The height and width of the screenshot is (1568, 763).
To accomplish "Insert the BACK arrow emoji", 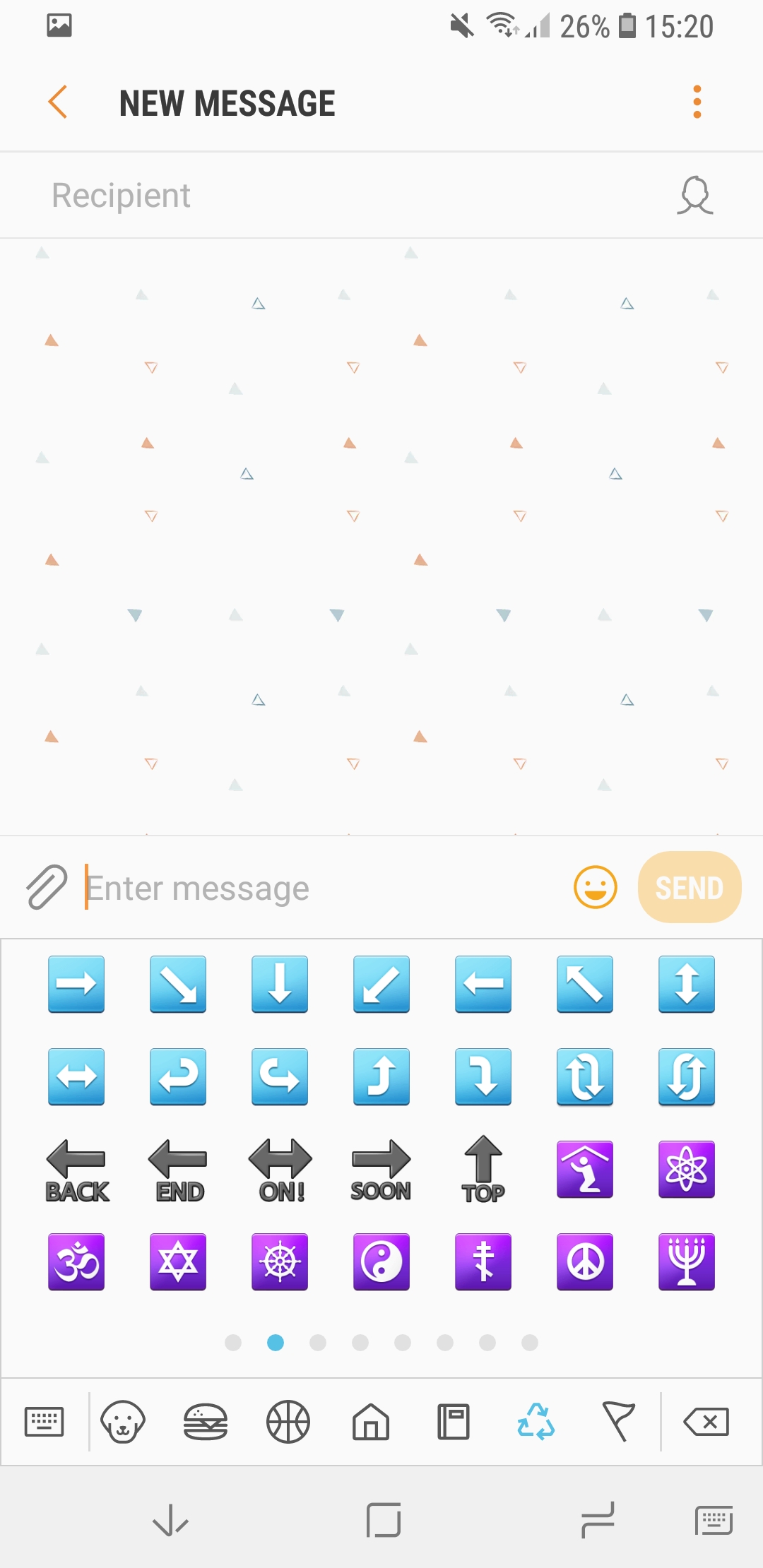I will click(76, 1170).
